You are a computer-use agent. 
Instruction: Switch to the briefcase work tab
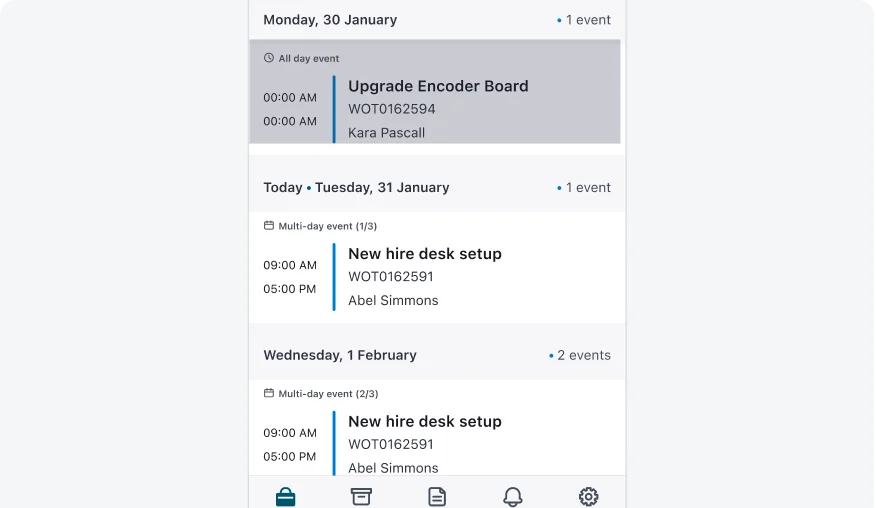[286, 496]
